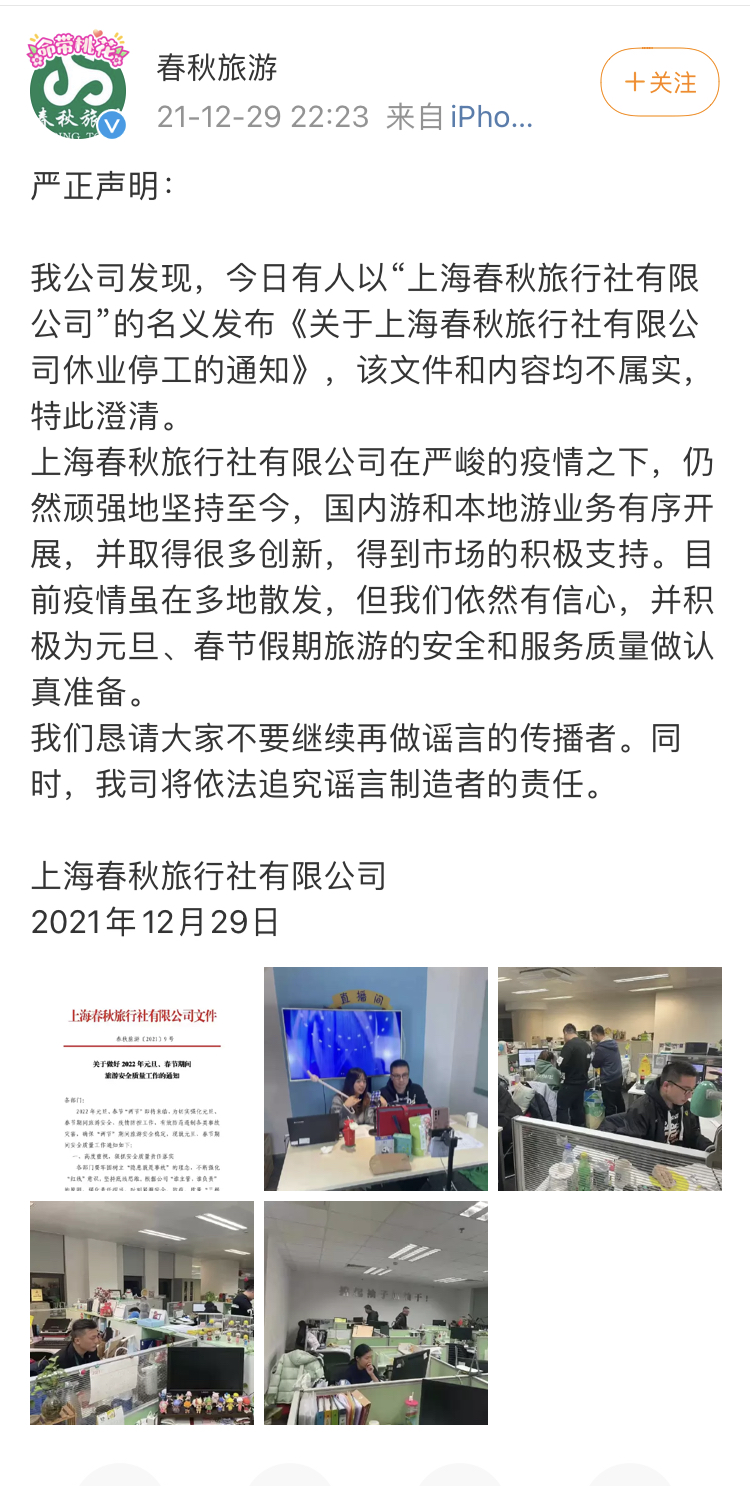
Task: Follow 春秋旅游 with the 关注 button
Action: (660, 82)
